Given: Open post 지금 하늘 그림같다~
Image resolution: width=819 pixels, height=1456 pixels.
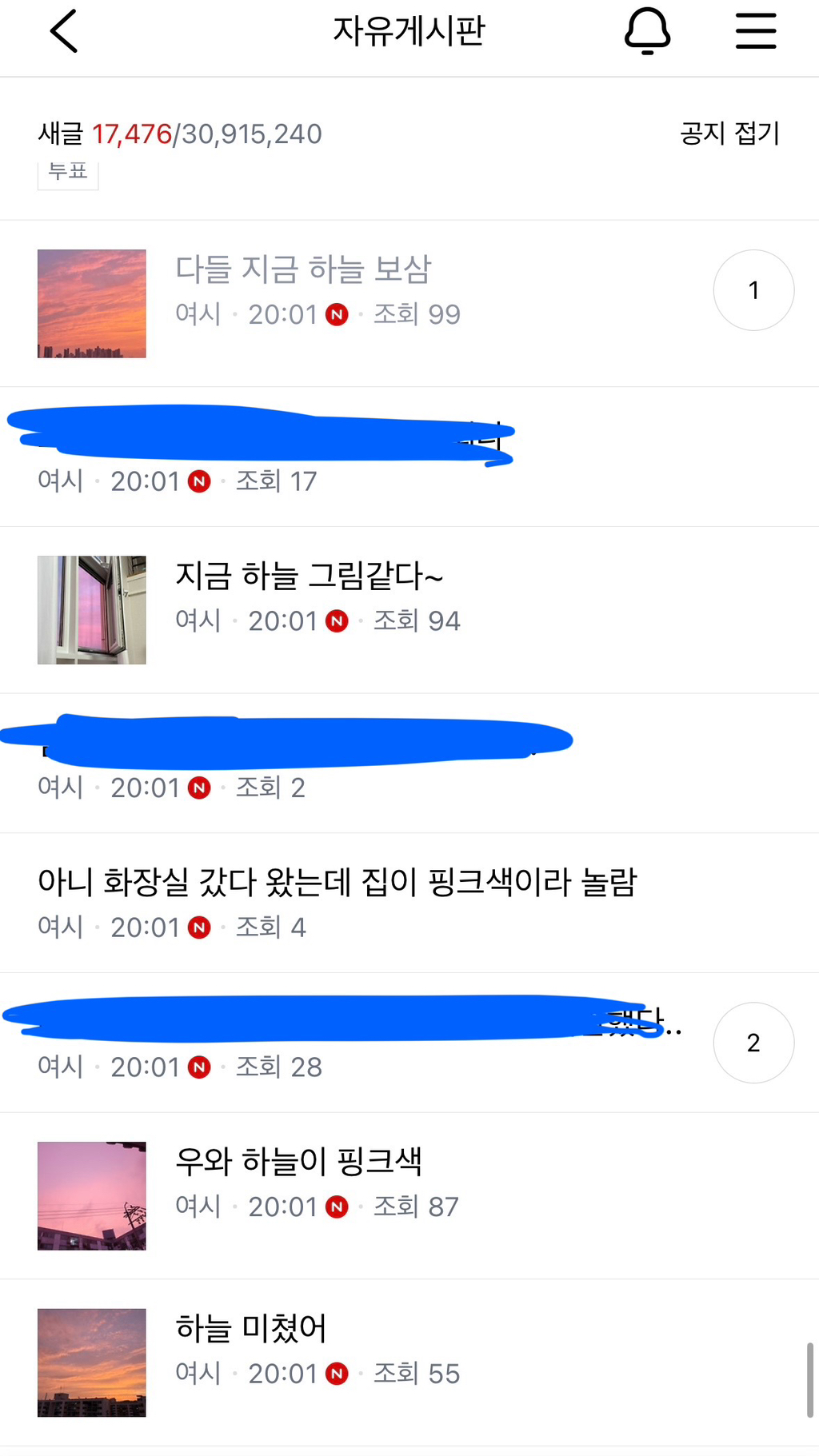Looking at the screenshot, I should [309, 576].
